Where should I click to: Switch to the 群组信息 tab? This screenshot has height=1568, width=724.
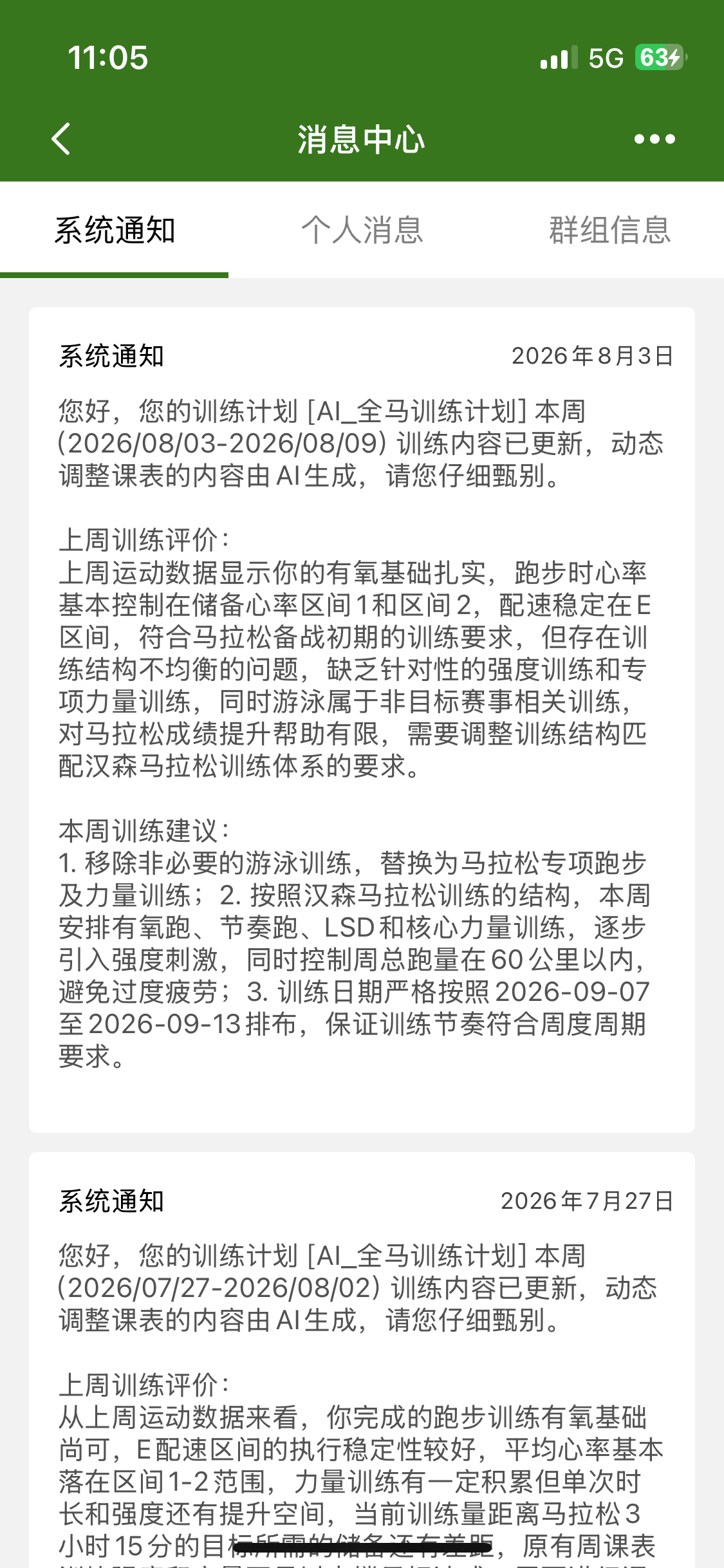[609, 230]
